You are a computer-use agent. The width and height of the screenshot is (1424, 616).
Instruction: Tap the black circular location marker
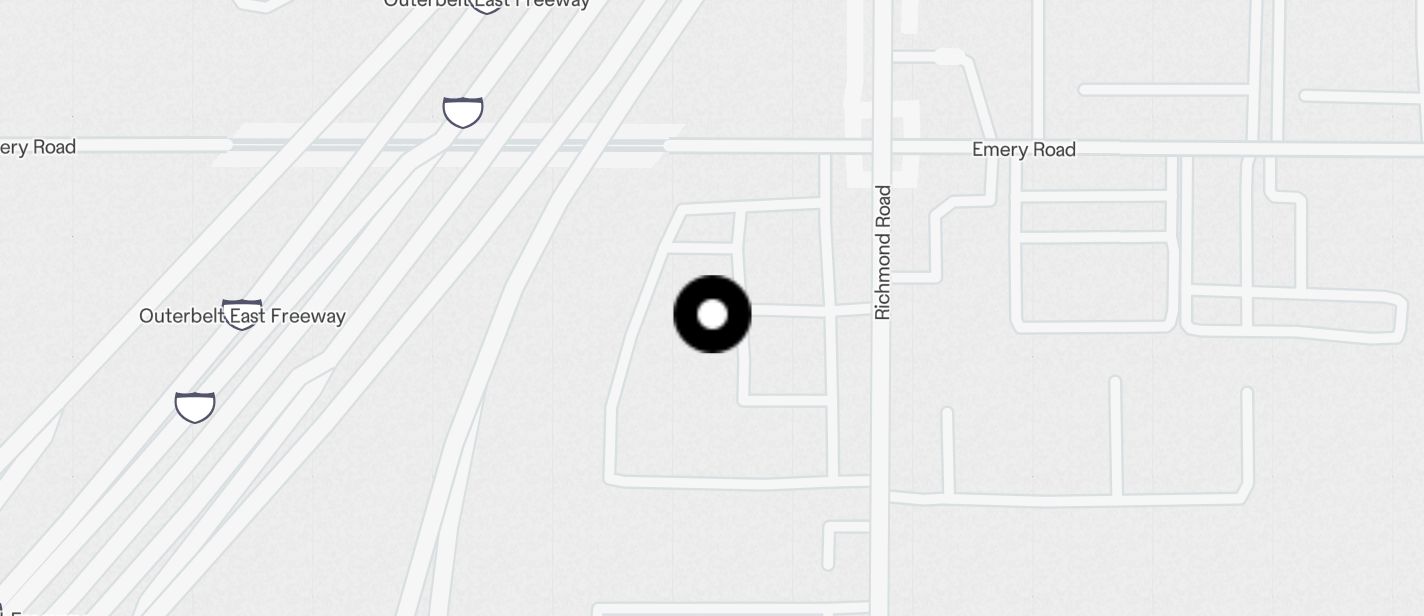[712, 314]
